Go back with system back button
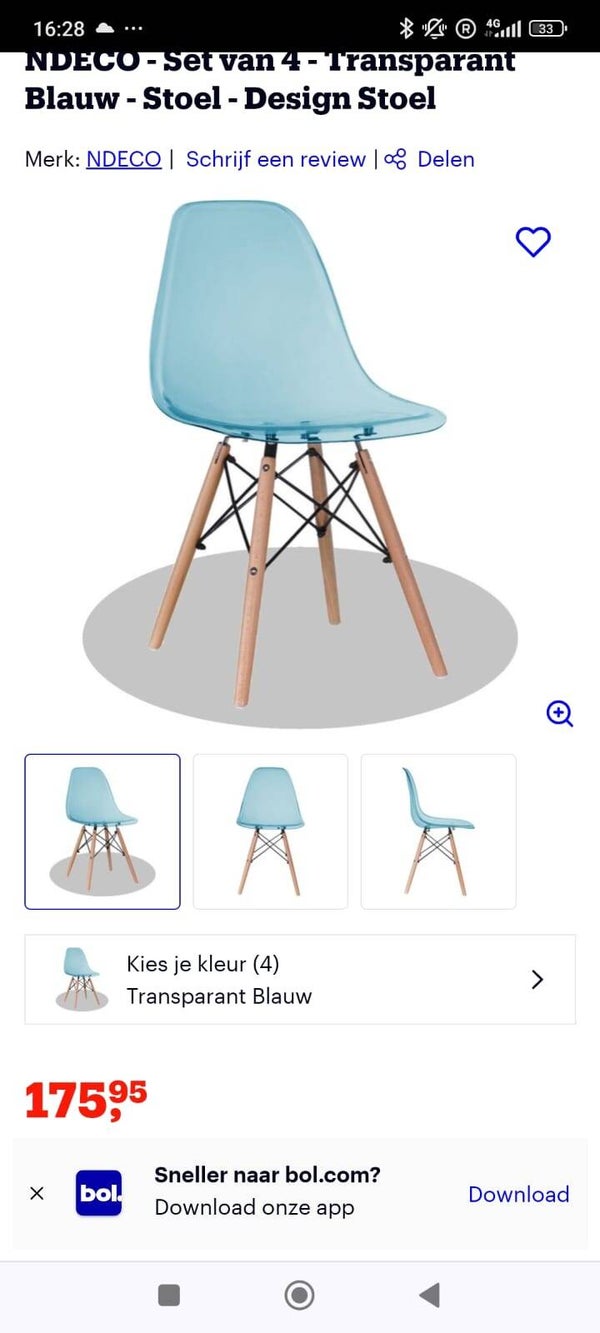Screen dimensions: 600x1333 (429, 1296)
